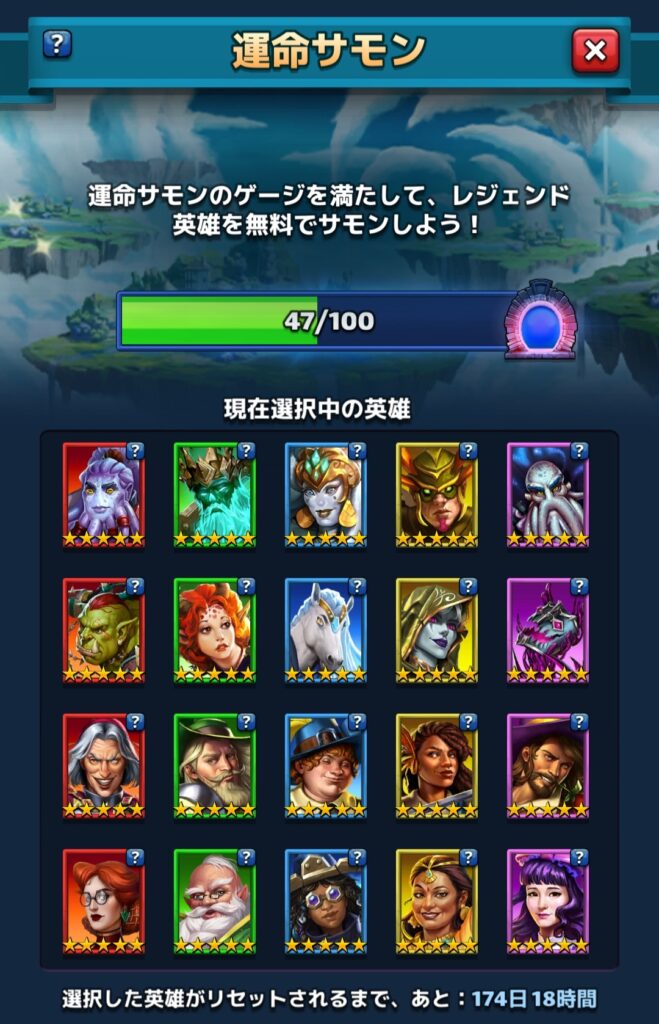
Task: Select the purple tentacle-faced hero
Action: click(548, 494)
